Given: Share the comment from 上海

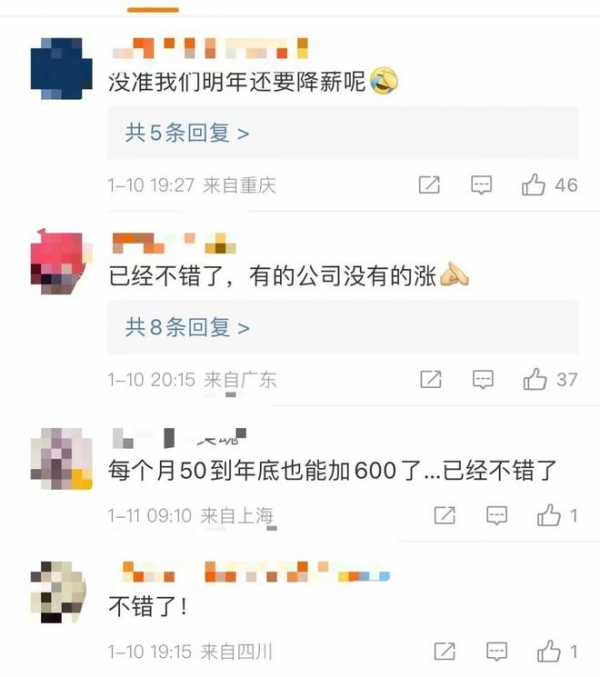Looking at the screenshot, I should (x=444, y=516).
